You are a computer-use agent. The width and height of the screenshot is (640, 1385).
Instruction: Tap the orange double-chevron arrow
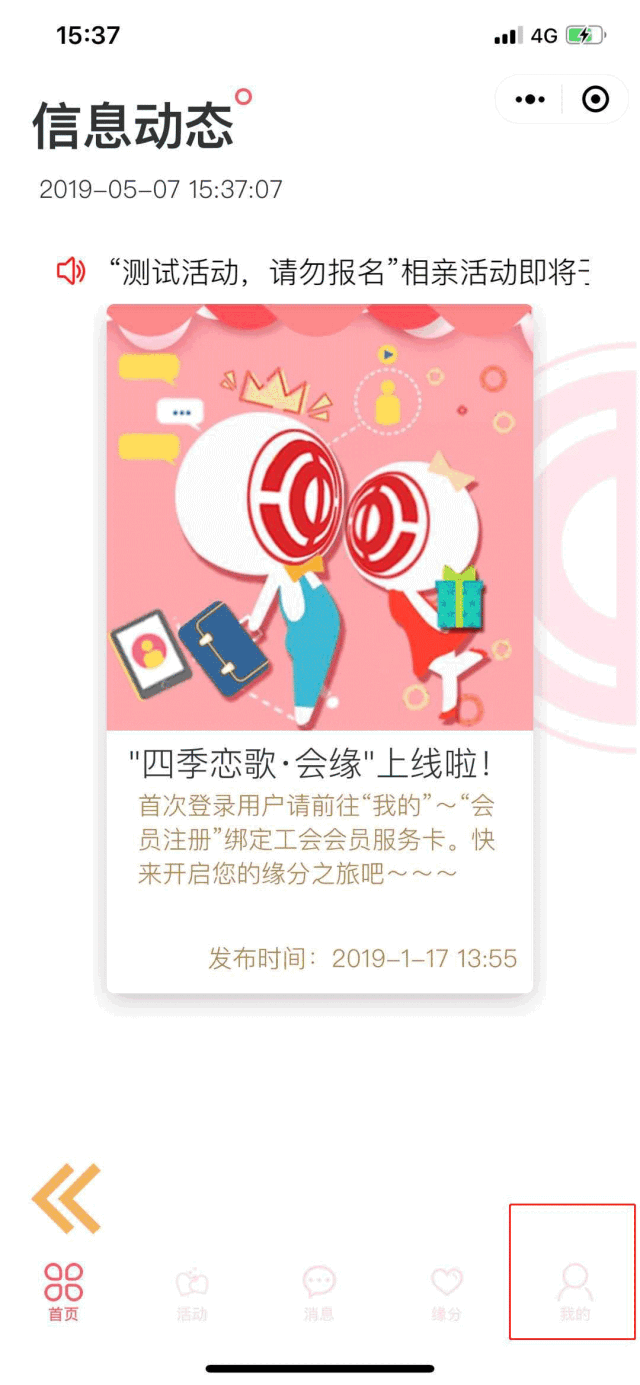tap(66, 1198)
